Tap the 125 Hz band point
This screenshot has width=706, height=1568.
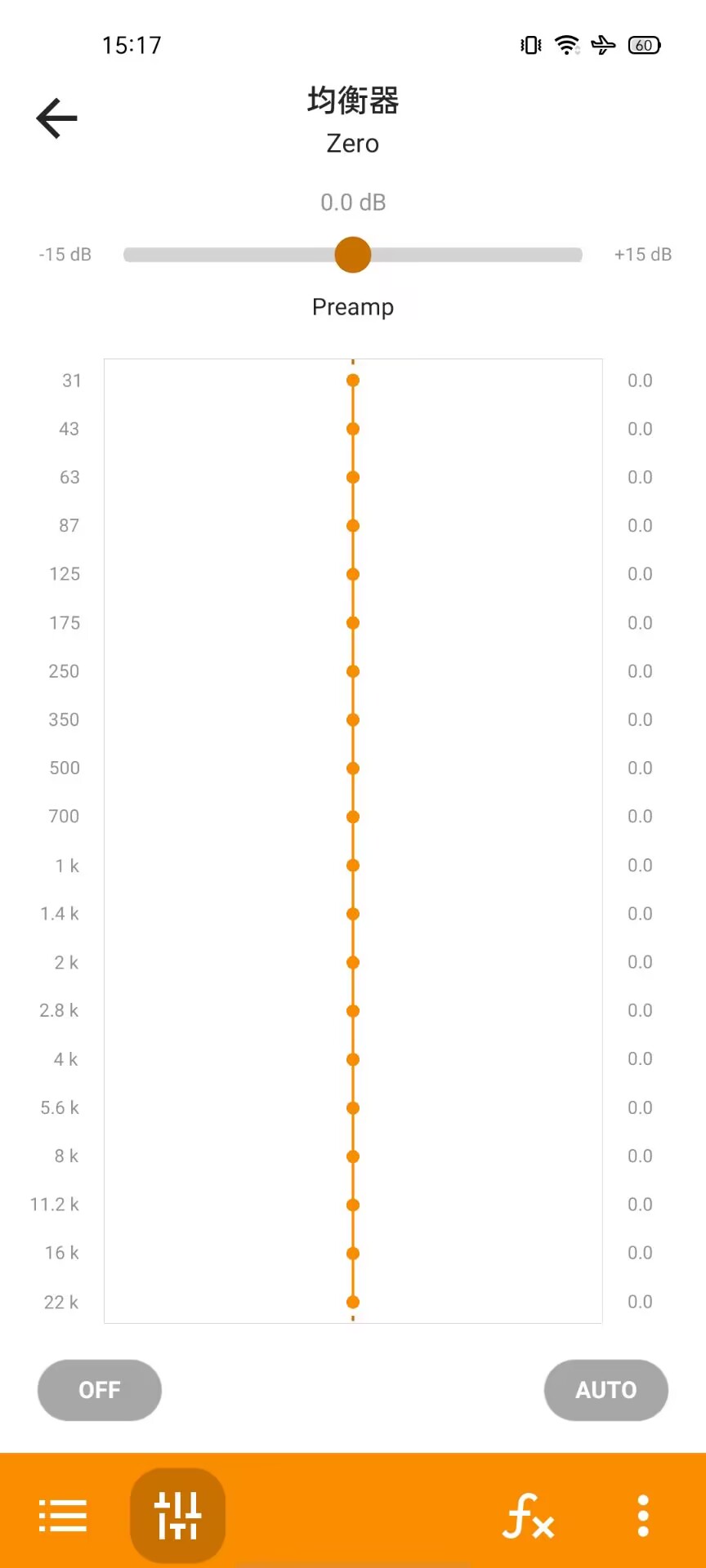(353, 574)
